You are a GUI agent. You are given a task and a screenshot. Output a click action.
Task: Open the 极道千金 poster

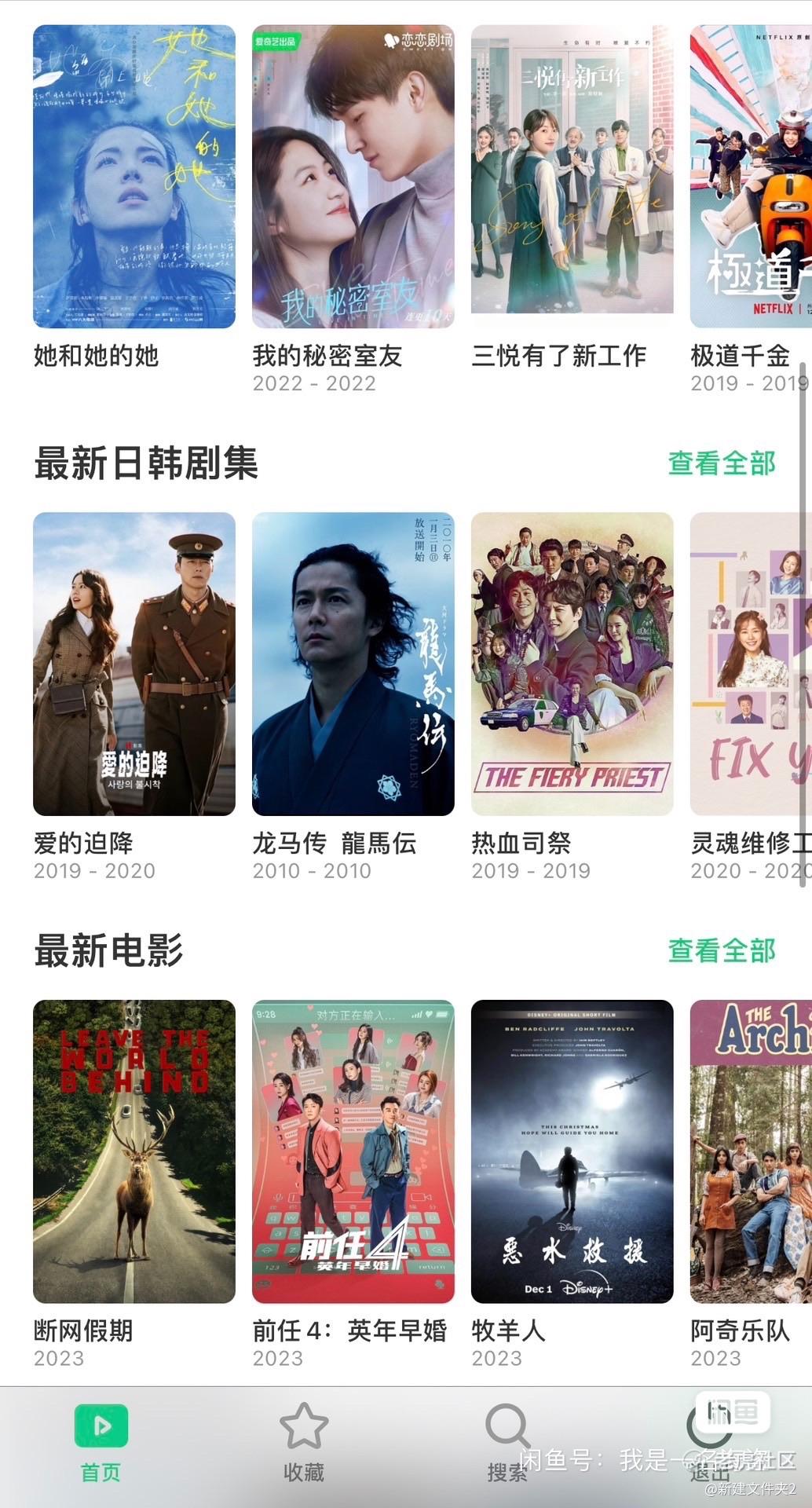pyautogui.click(x=750, y=177)
